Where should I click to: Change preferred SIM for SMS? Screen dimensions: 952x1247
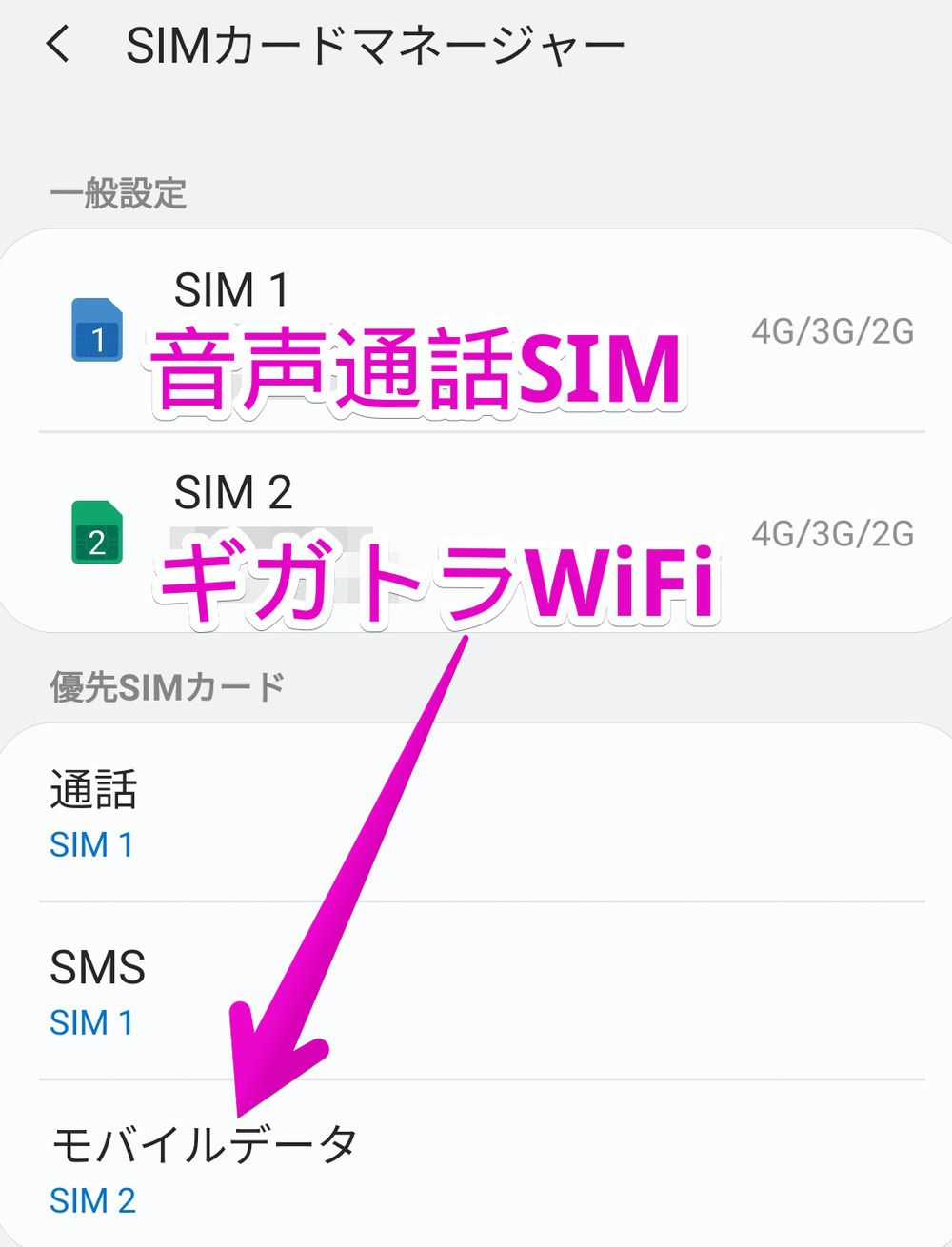[x=476, y=992]
